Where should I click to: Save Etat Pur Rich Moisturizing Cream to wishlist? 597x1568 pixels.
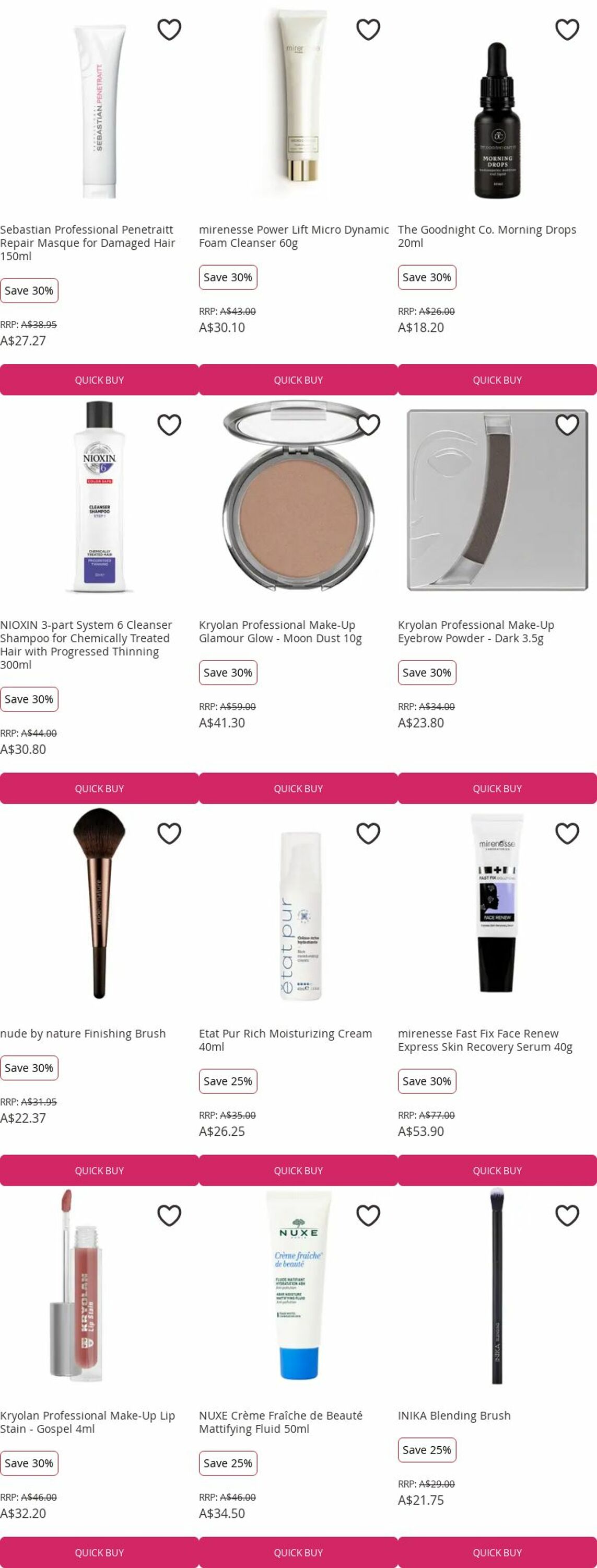click(368, 833)
